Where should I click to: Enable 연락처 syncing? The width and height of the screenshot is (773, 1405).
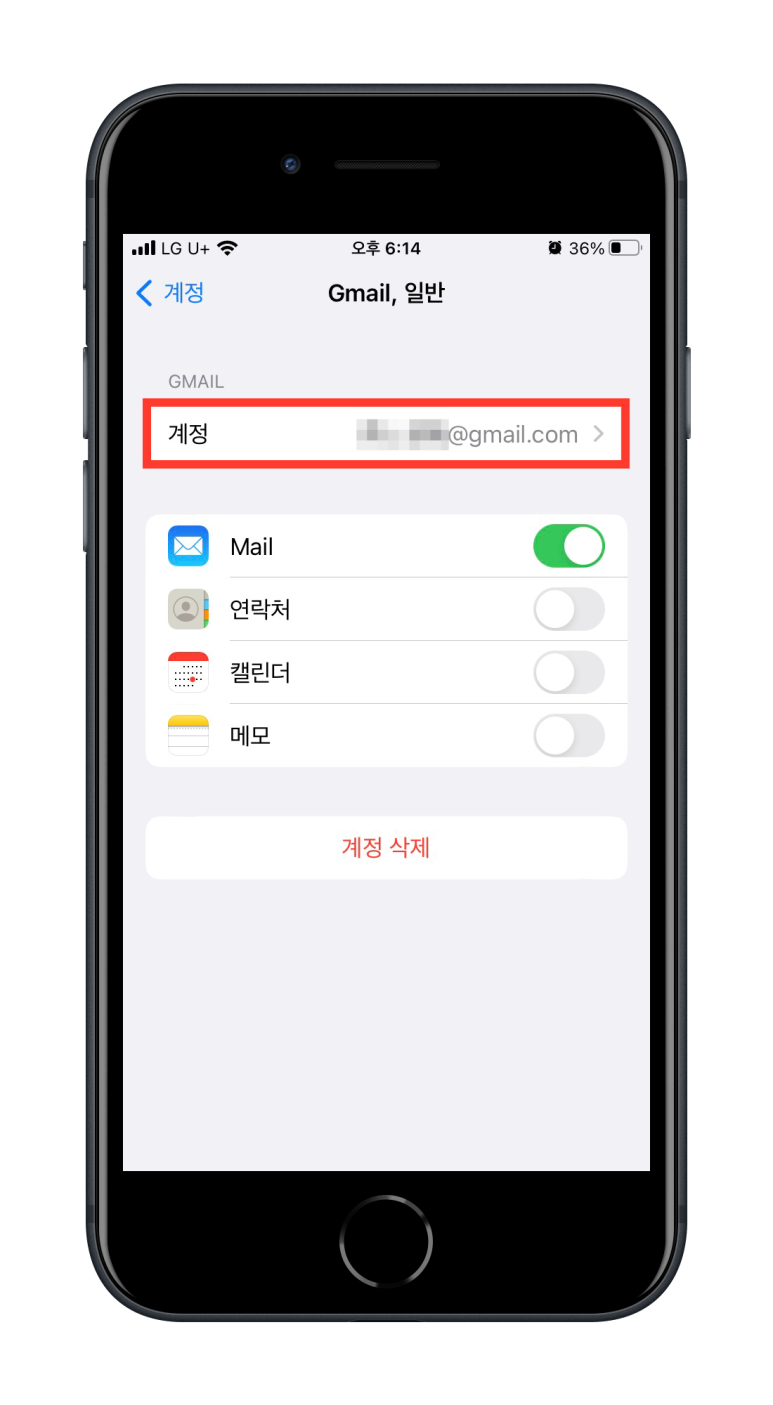(569, 609)
